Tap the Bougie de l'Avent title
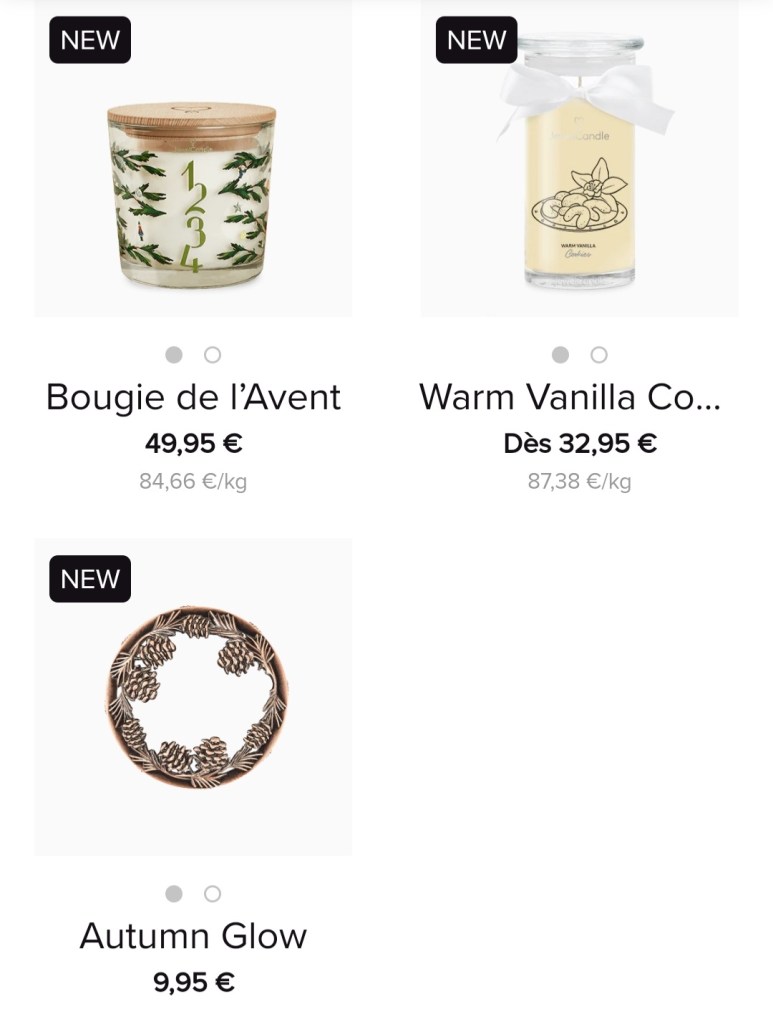The width and height of the screenshot is (773, 1024). (x=193, y=397)
